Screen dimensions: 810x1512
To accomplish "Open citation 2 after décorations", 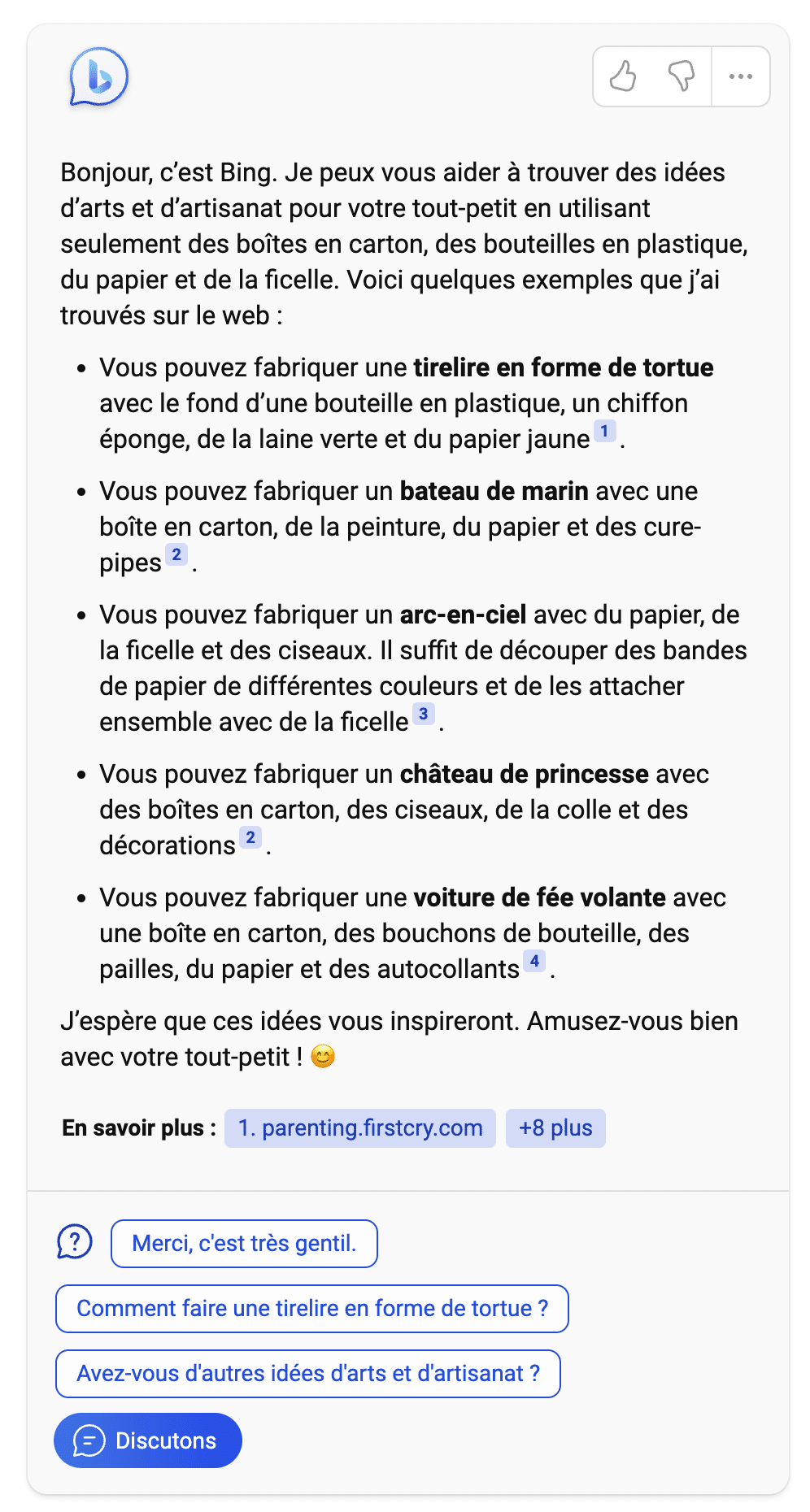I will (x=250, y=837).
